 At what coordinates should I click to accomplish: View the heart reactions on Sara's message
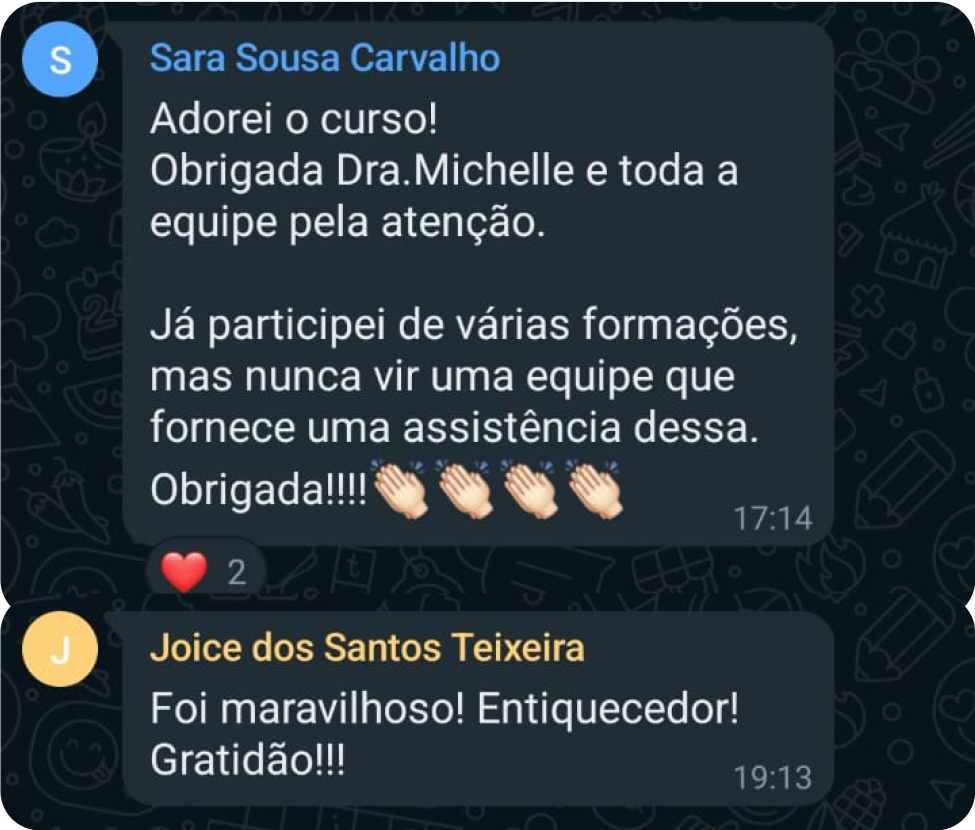tap(205, 573)
